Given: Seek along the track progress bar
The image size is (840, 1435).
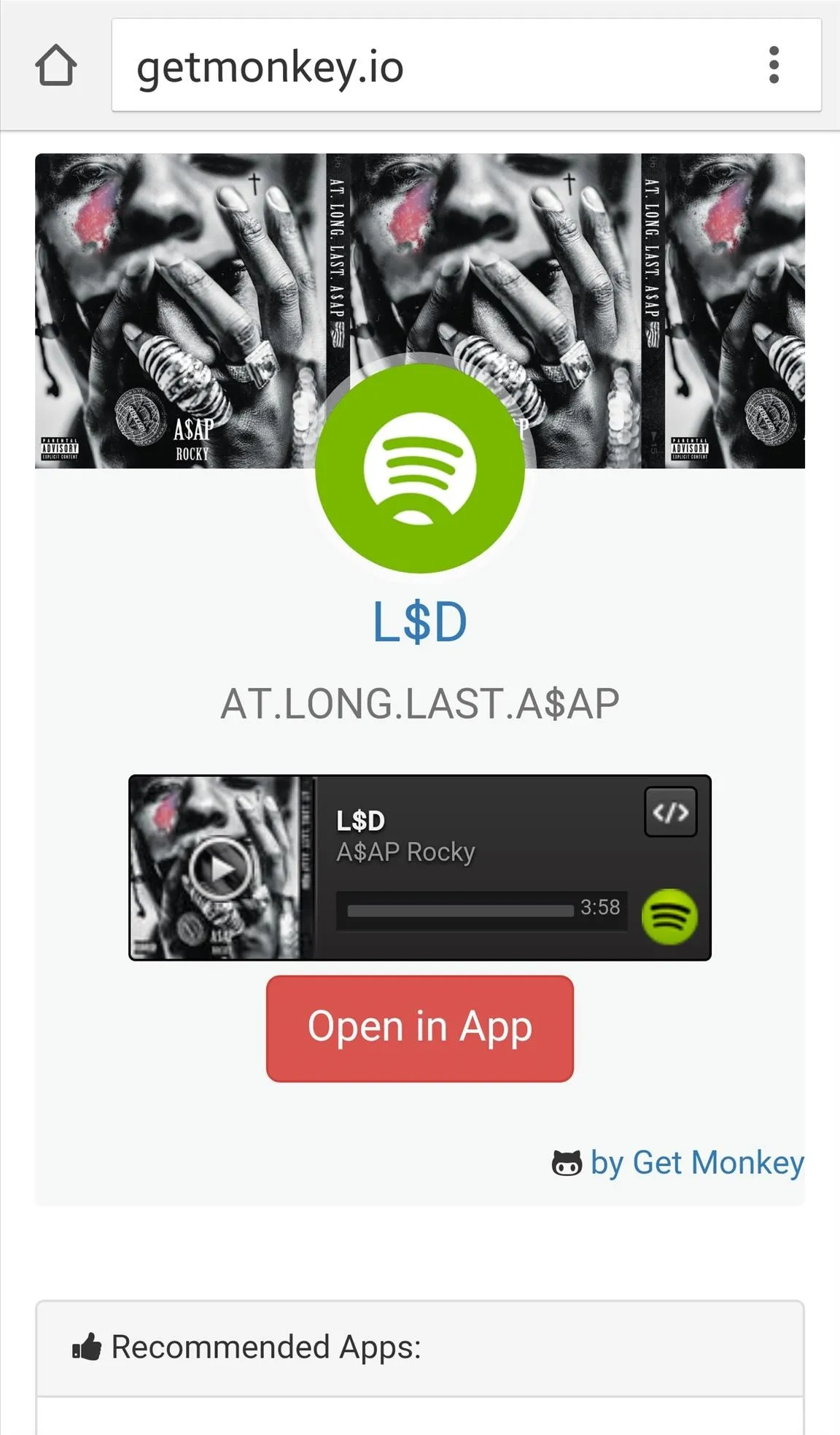Looking at the screenshot, I should [x=460, y=910].
